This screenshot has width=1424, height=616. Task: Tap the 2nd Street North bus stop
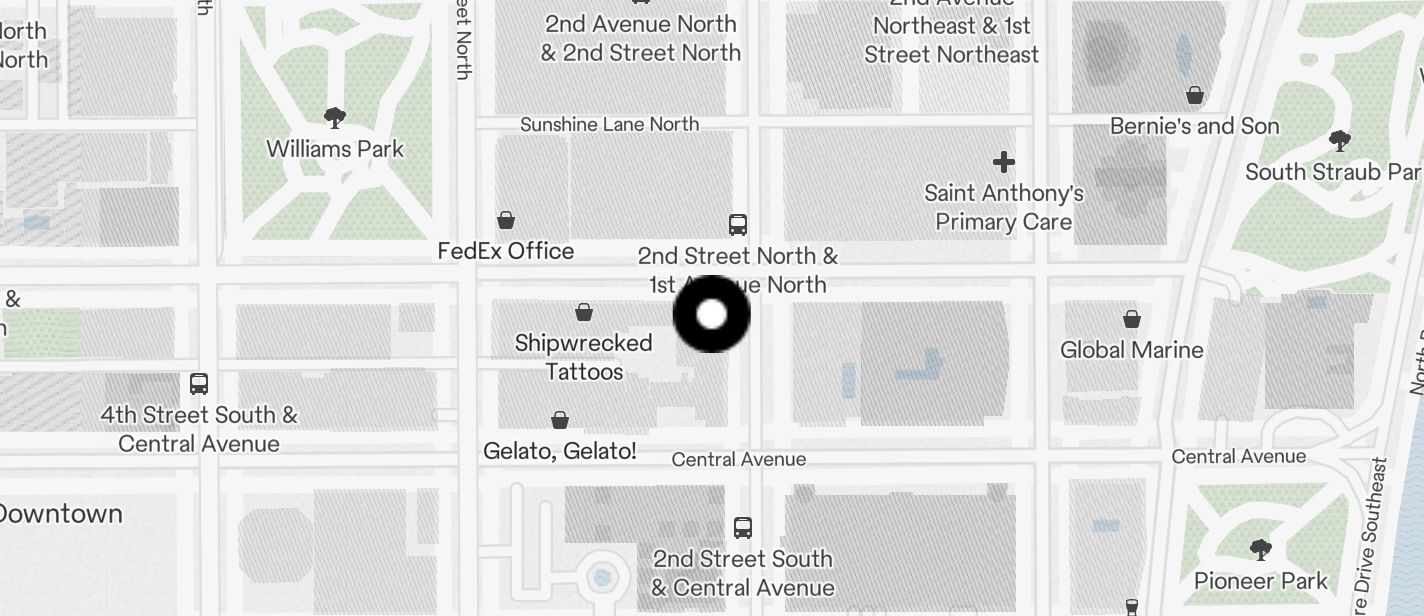click(738, 225)
